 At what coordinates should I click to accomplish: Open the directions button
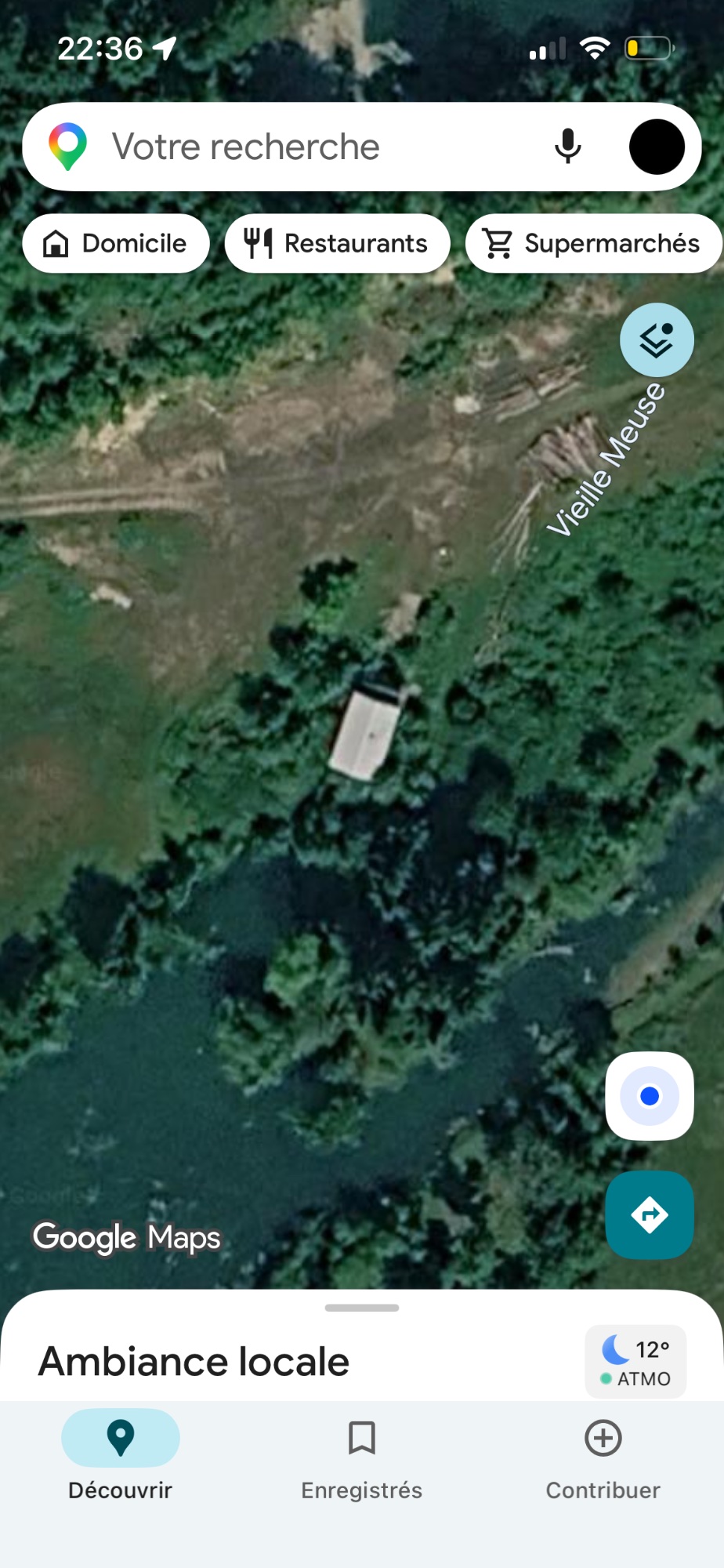pyautogui.click(x=650, y=1215)
